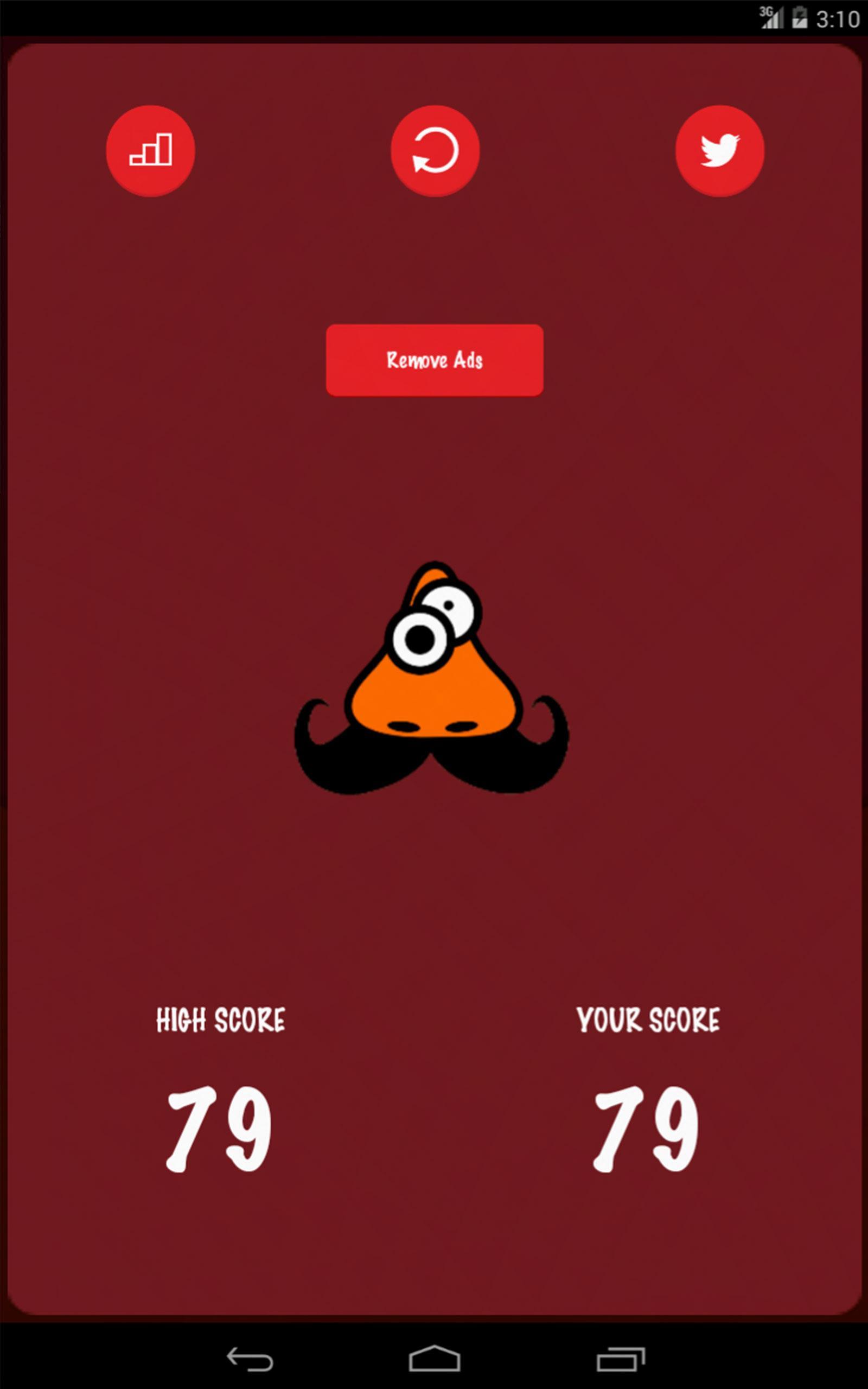
Task: Share score via the Twitter bird icon
Action: pos(719,150)
